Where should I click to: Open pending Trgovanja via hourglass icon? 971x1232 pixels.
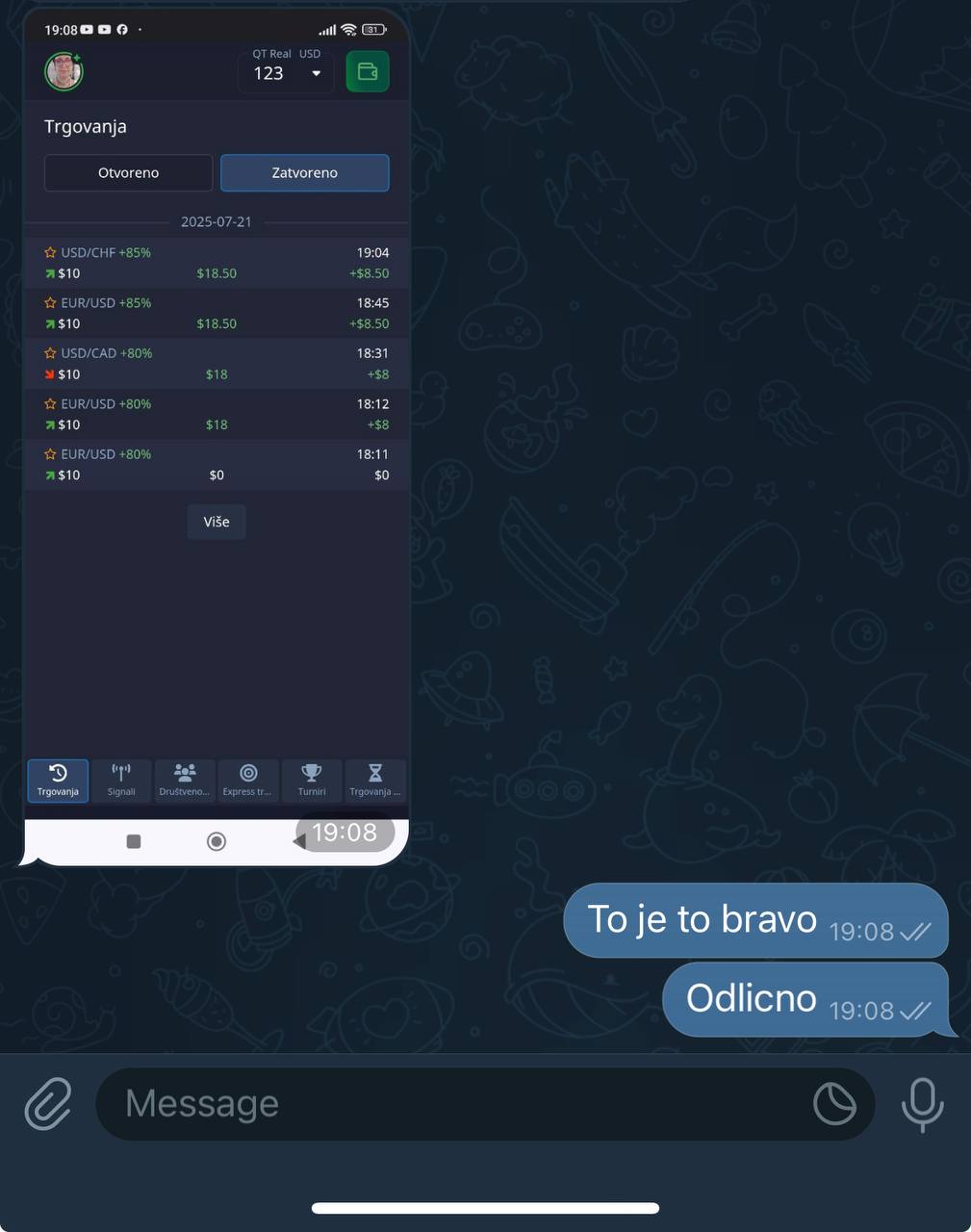coord(374,781)
